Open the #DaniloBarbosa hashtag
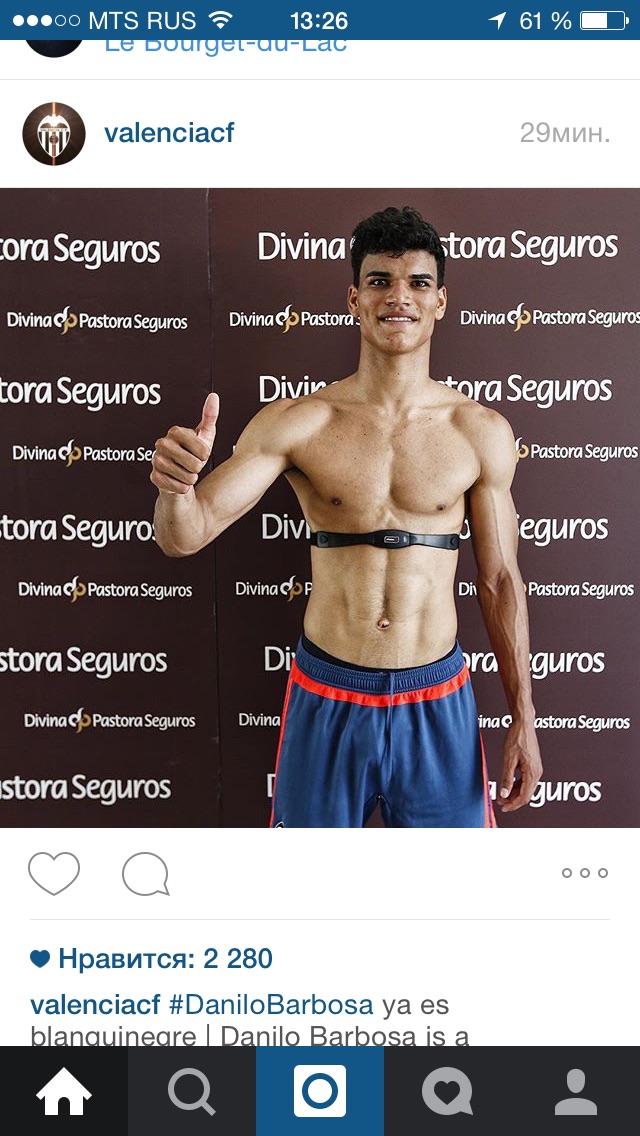Viewport: 640px width, 1136px height. (270, 1005)
